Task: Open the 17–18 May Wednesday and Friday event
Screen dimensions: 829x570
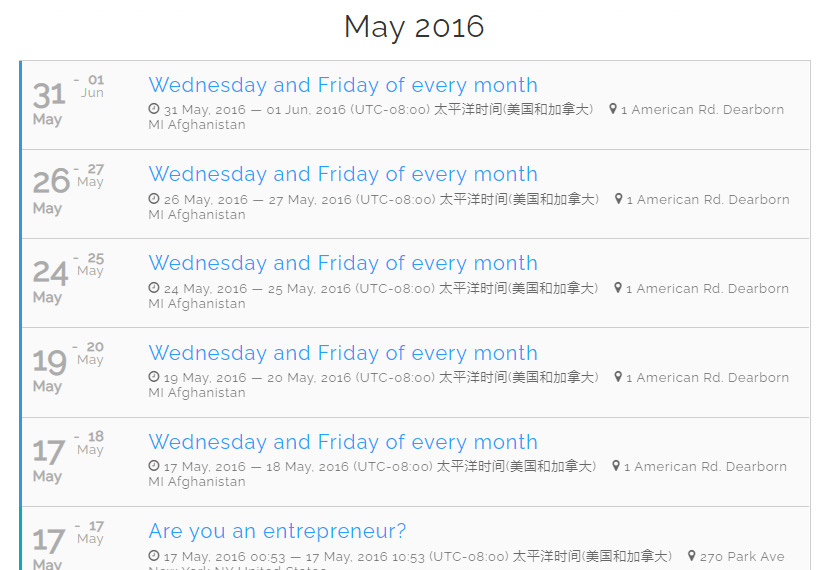Action: click(343, 443)
